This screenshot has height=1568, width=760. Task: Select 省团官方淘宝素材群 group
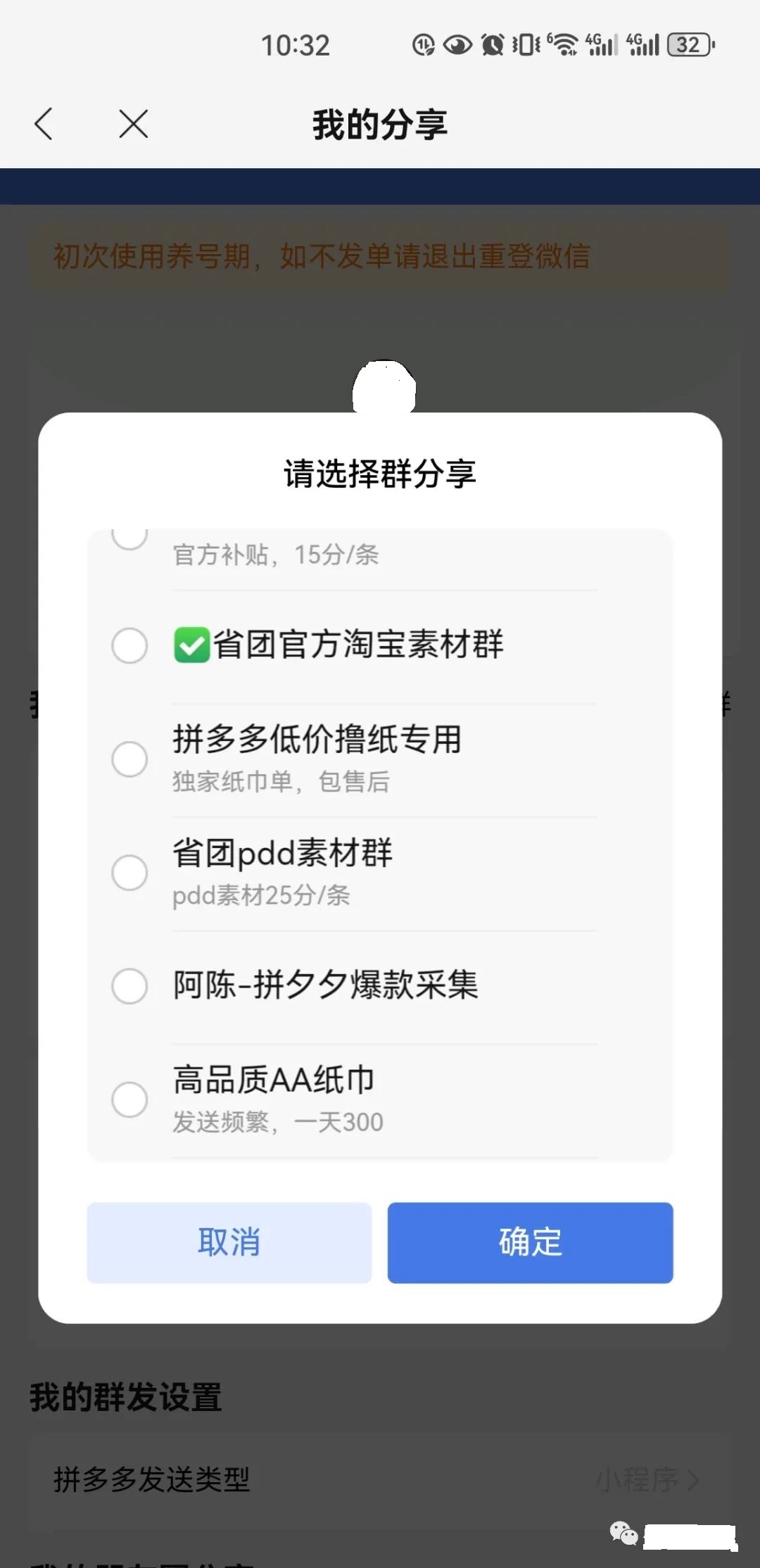click(x=130, y=645)
